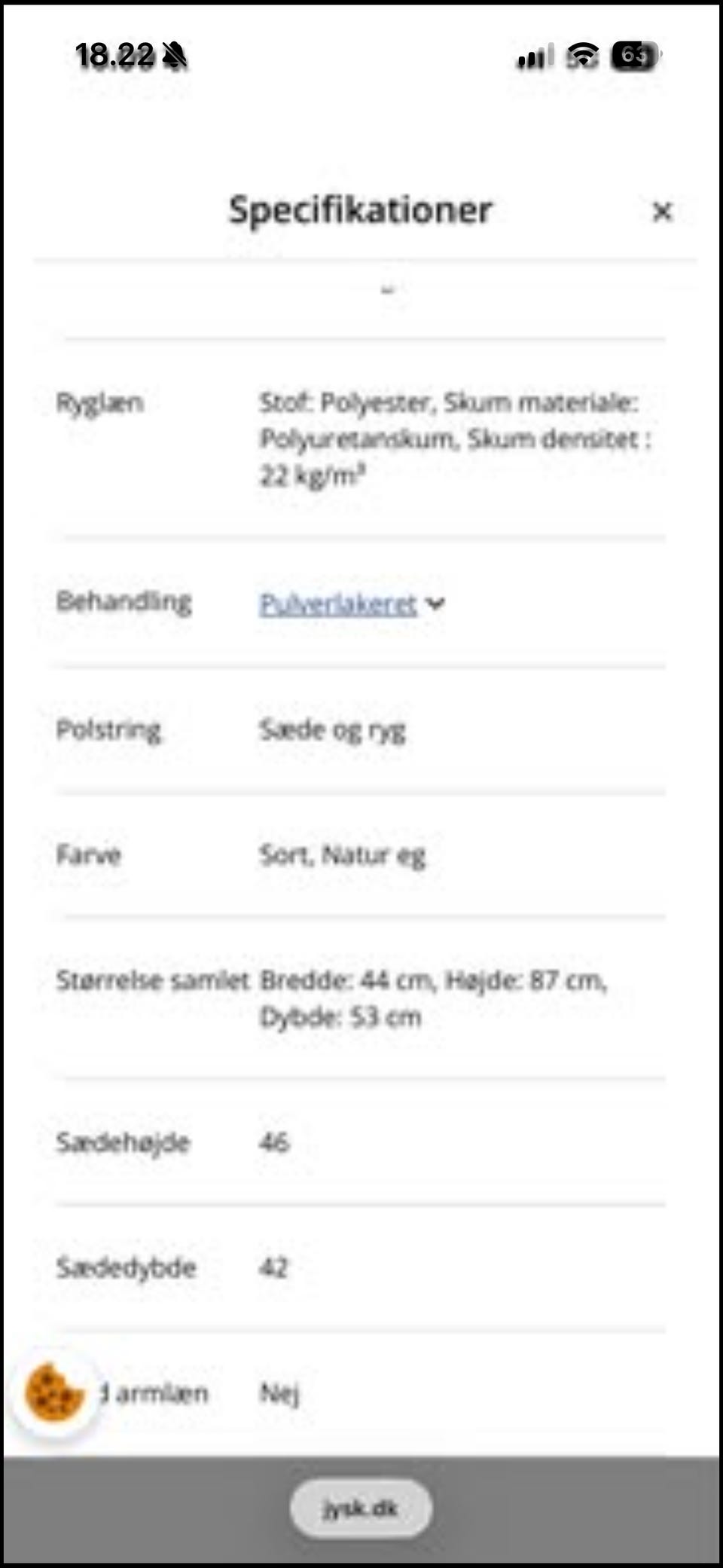The width and height of the screenshot is (723, 1568).
Task: Select the Farve value Sort, Natur eg
Action: coord(343,854)
